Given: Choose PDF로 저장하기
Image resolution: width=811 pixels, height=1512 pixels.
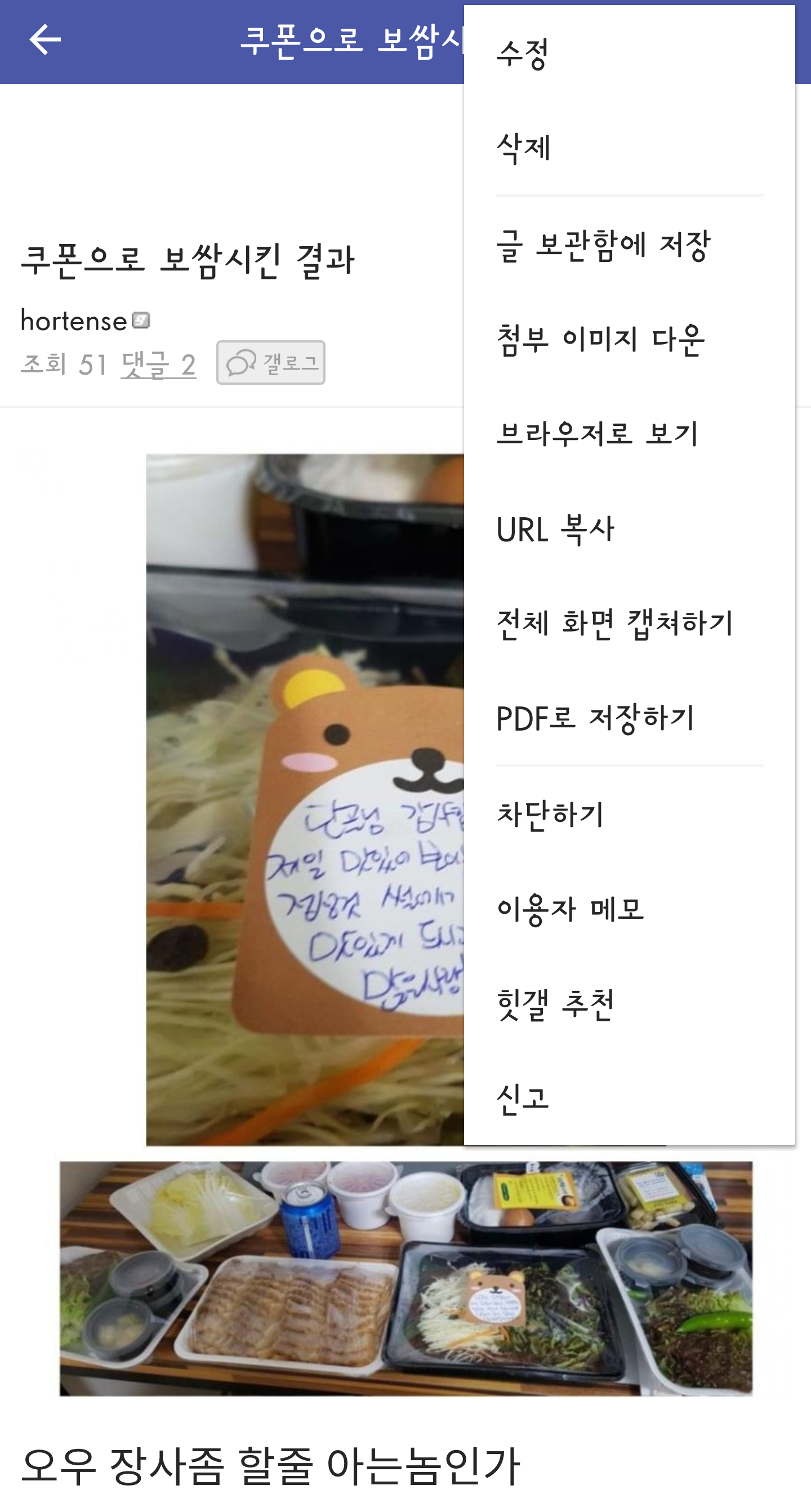Looking at the screenshot, I should [x=628, y=718].
